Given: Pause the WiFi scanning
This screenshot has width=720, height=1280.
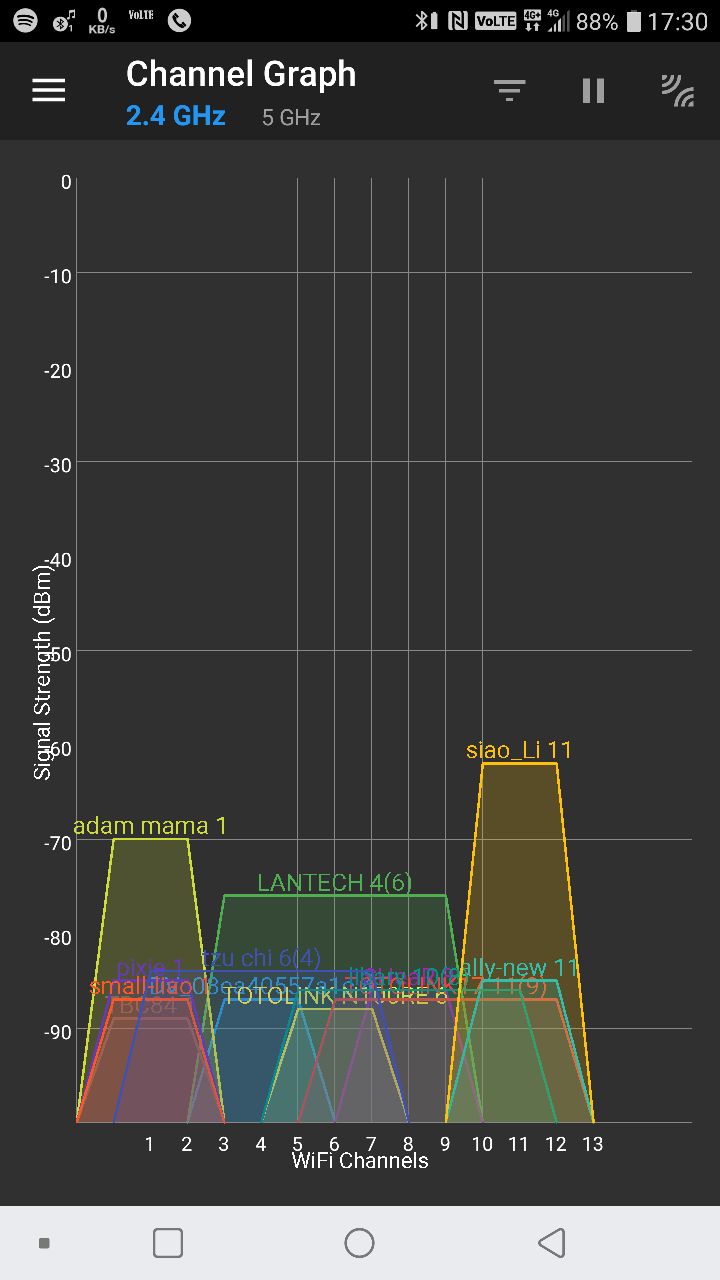Looking at the screenshot, I should pyautogui.click(x=593, y=91).
